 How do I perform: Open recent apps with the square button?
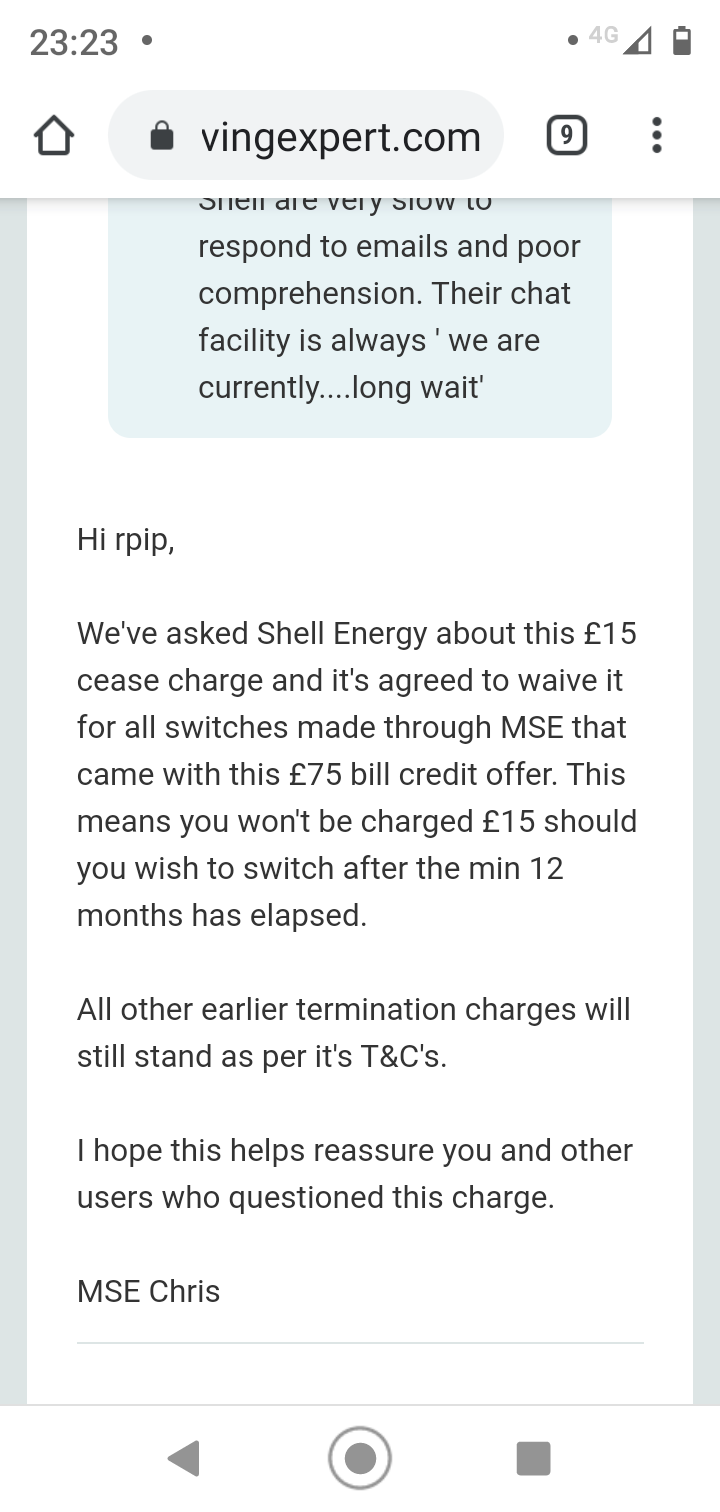[x=534, y=1458]
